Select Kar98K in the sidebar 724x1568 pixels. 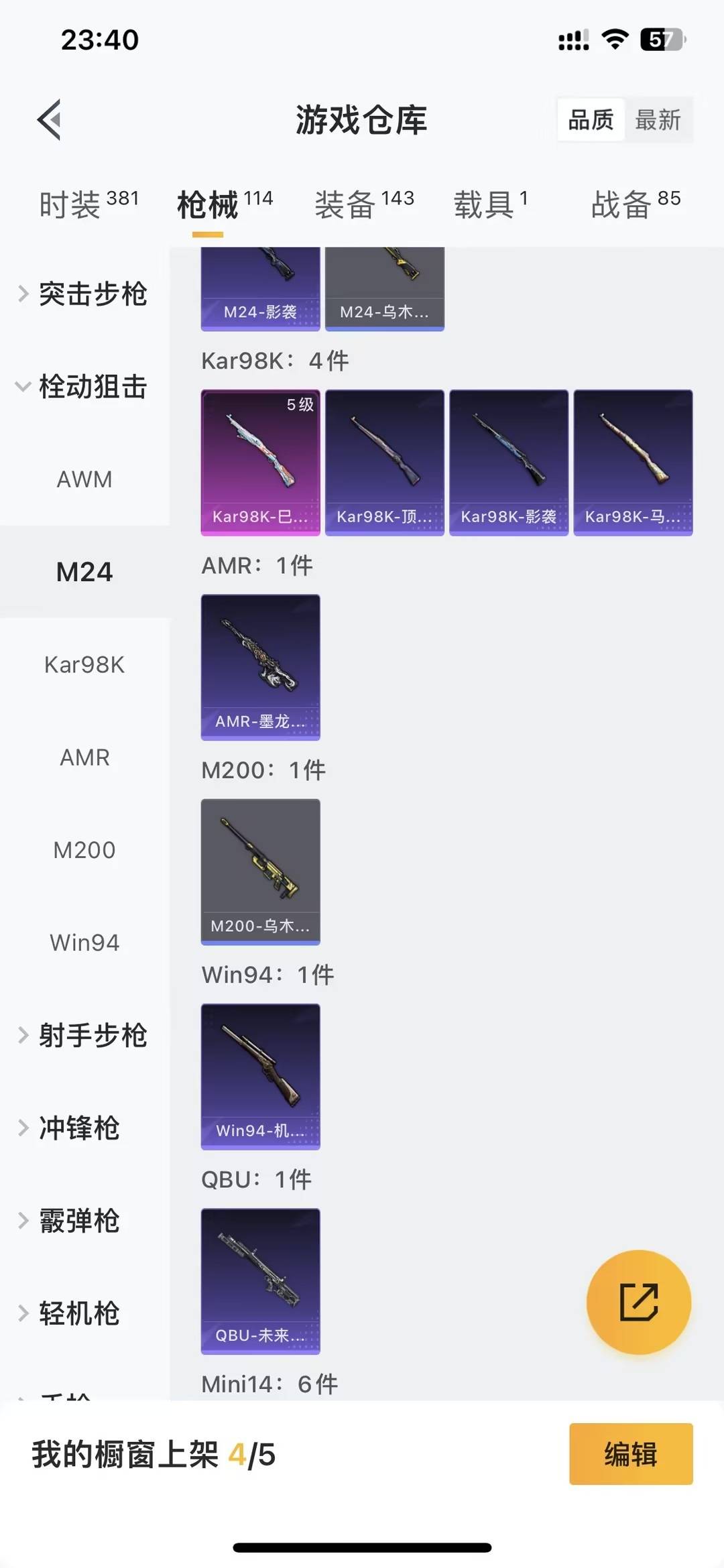pos(84,664)
